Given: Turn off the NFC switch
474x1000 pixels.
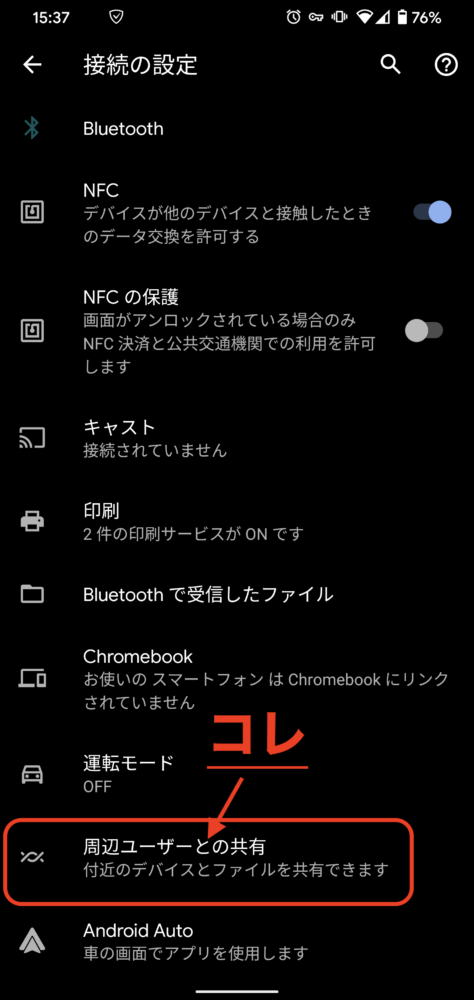Looking at the screenshot, I should [432, 212].
